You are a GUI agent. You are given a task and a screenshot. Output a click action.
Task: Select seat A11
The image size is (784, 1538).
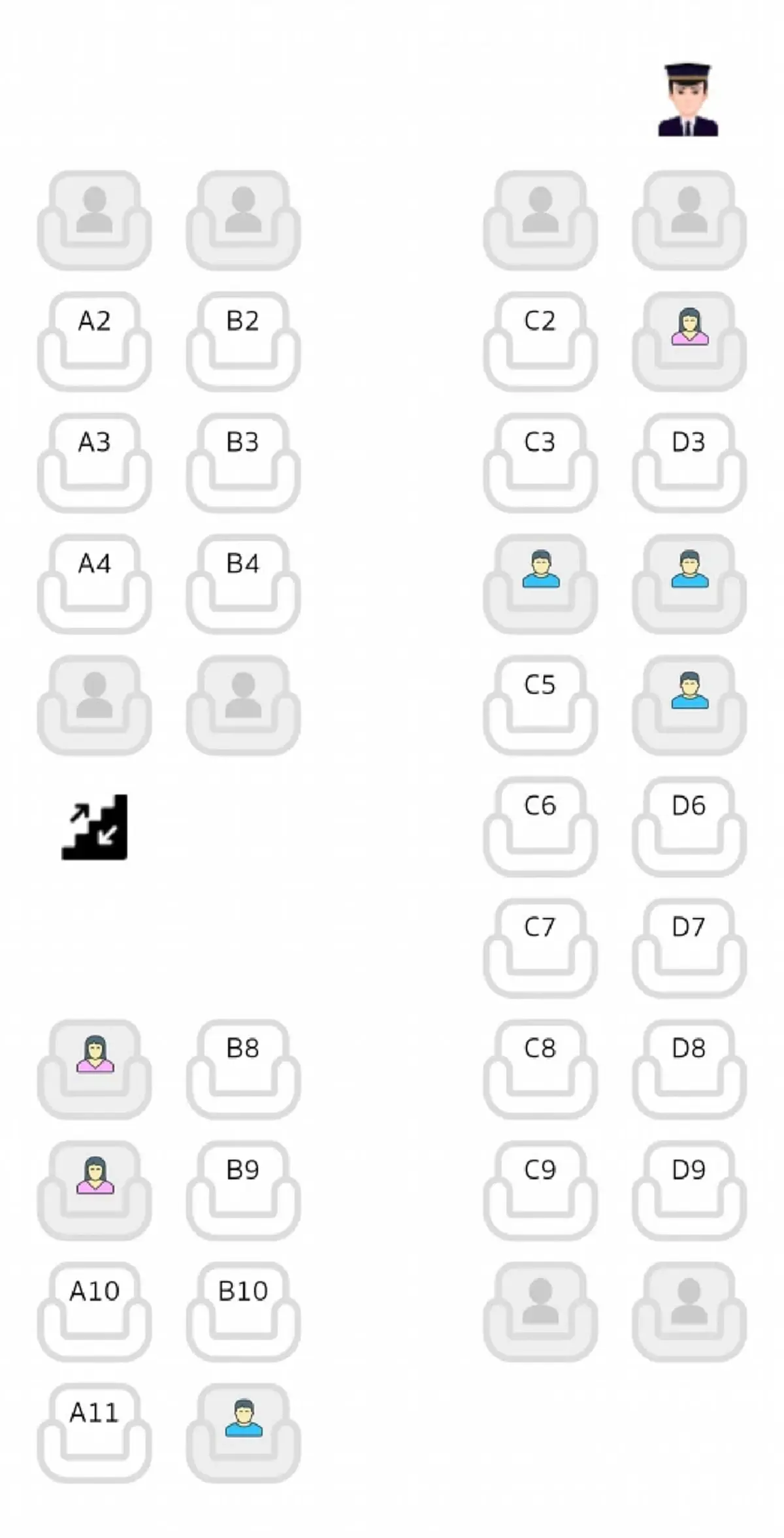(x=94, y=1432)
